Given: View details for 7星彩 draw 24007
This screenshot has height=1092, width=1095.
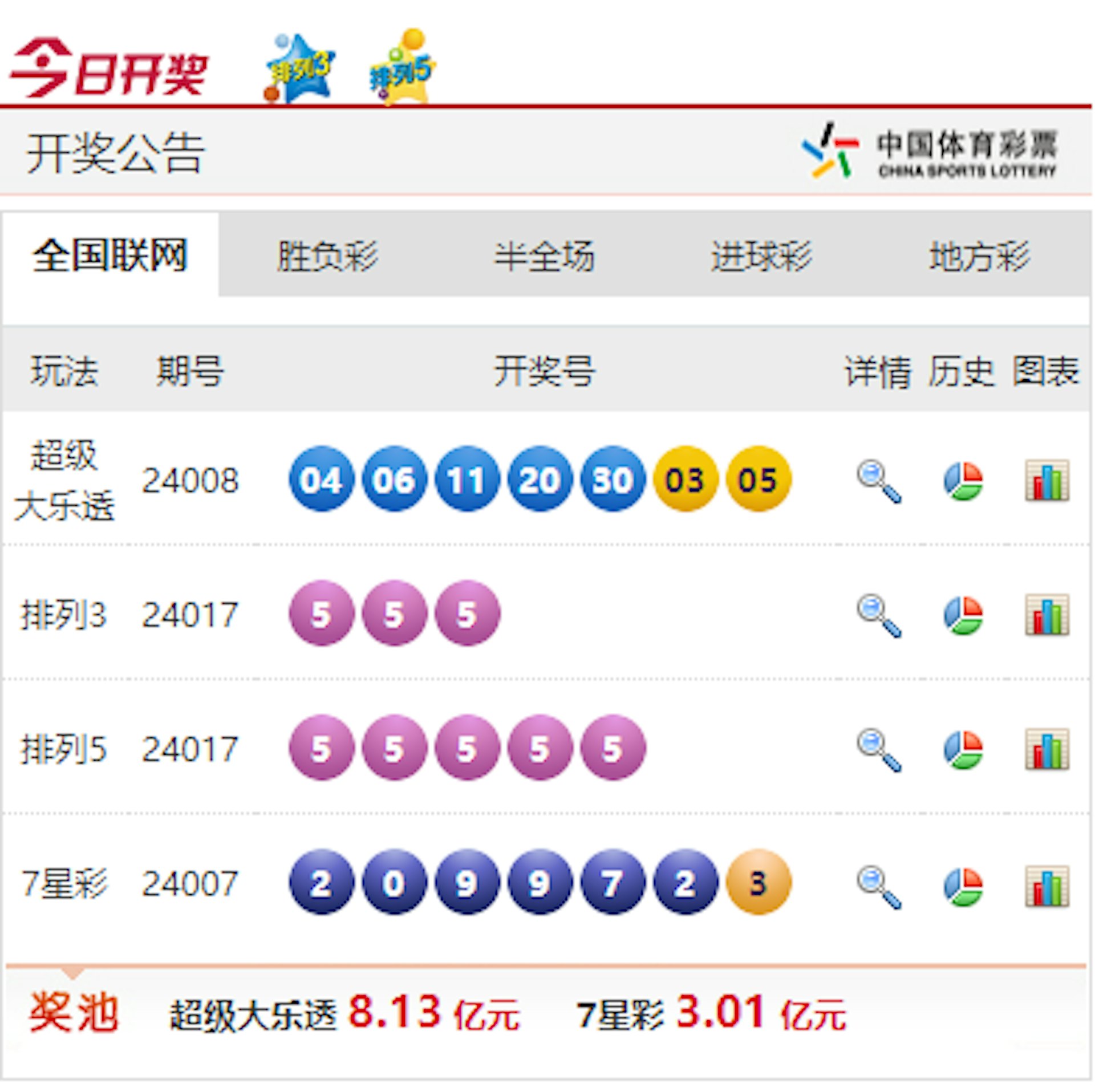Looking at the screenshot, I should (879, 886).
